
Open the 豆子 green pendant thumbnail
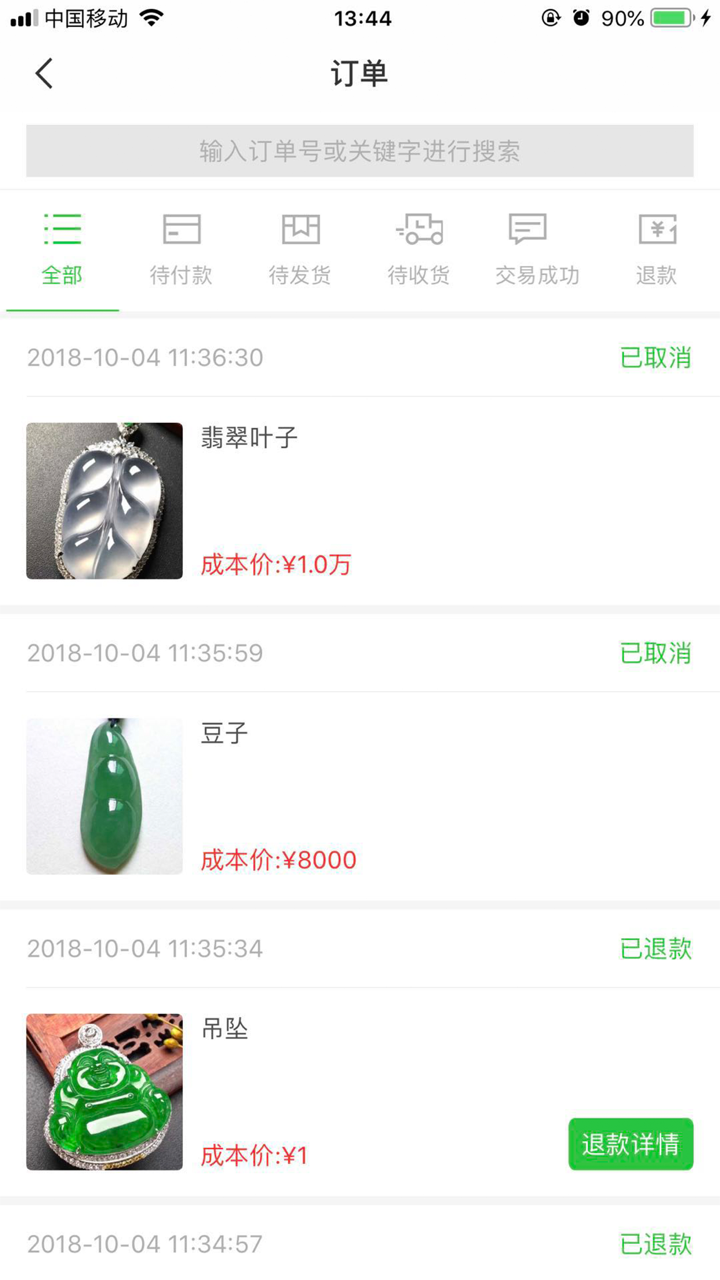click(x=104, y=795)
